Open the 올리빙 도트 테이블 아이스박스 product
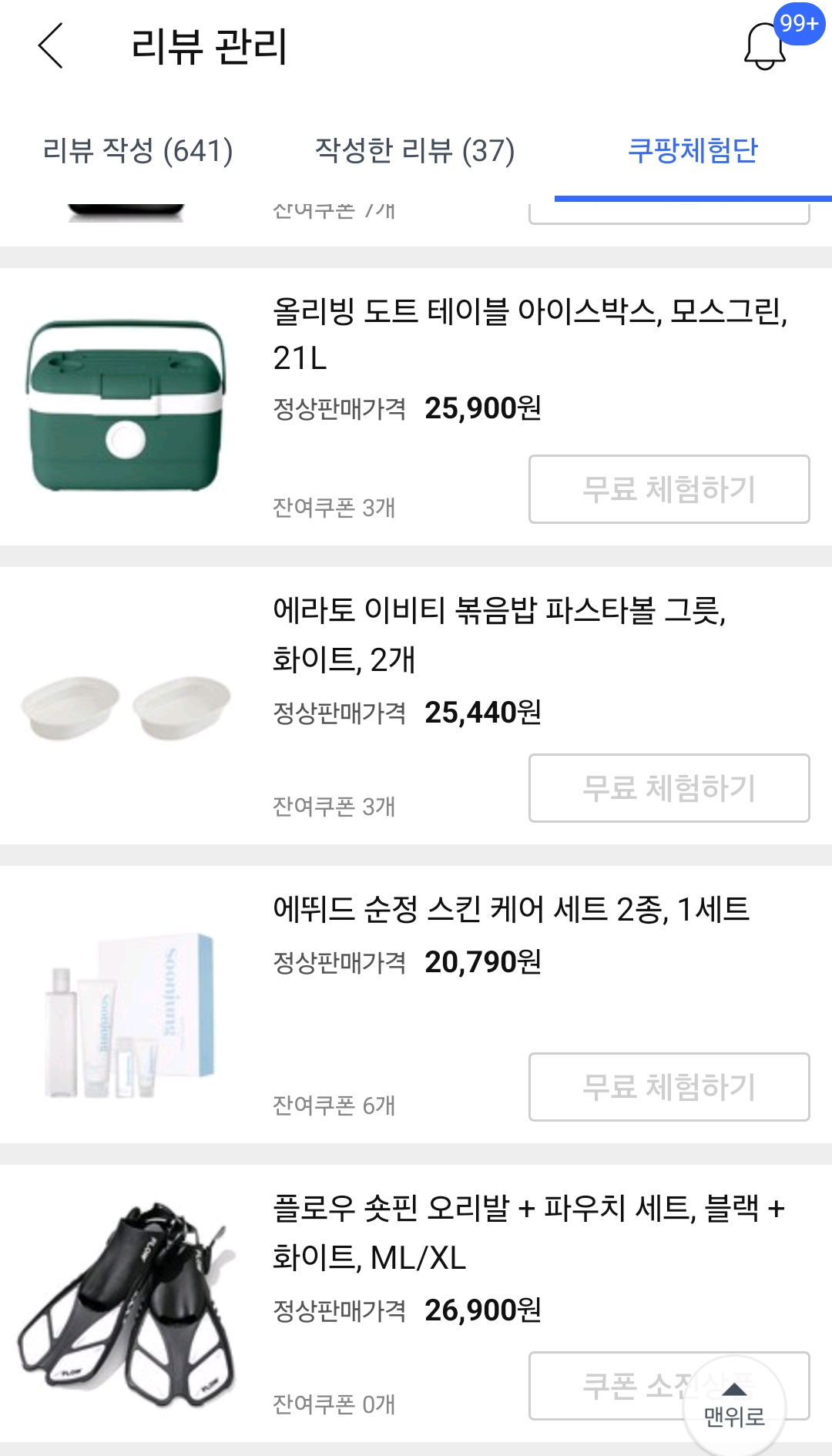The height and width of the screenshot is (1456, 832). 530,334
